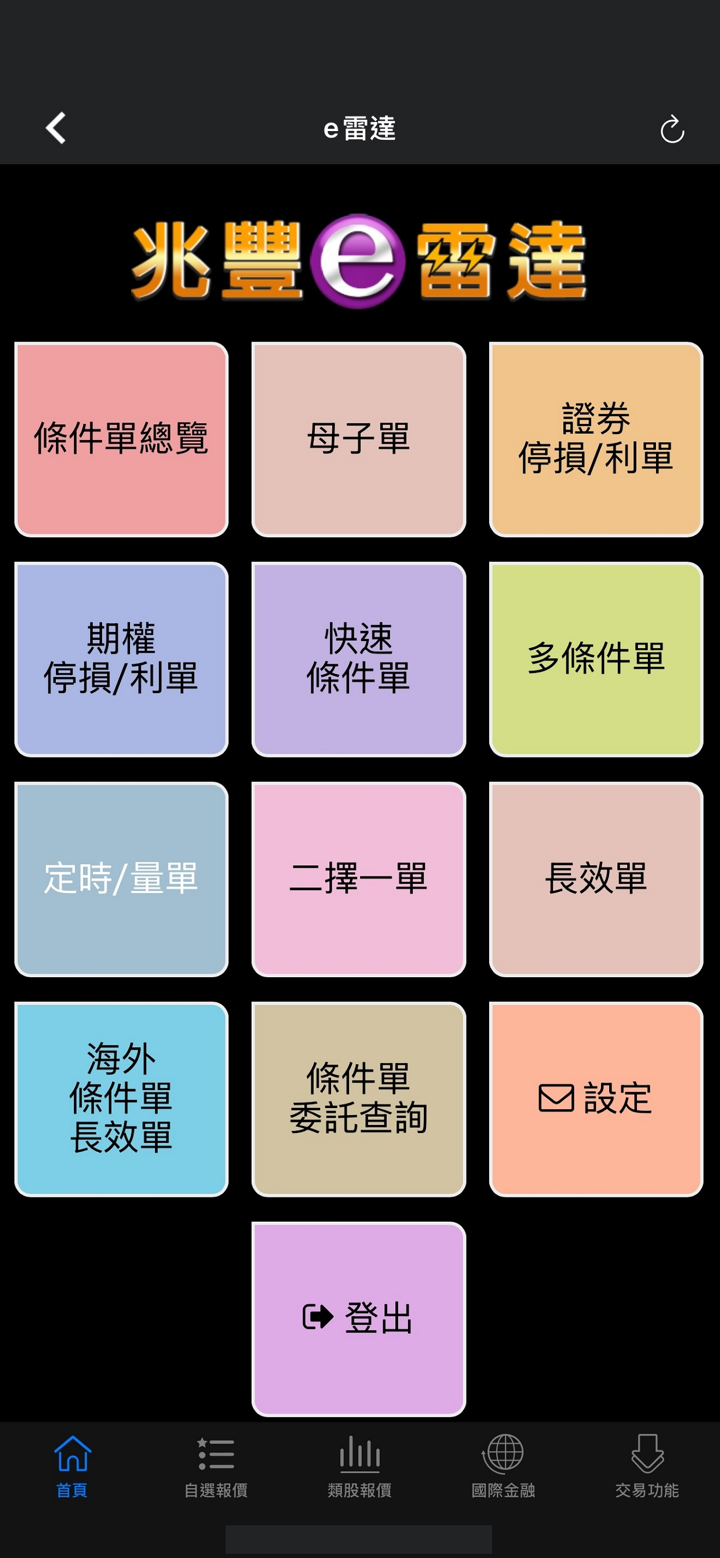Screen dimensions: 720x1558
Task: Tap 期權 停損/利單
Action: (x=121, y=659)
